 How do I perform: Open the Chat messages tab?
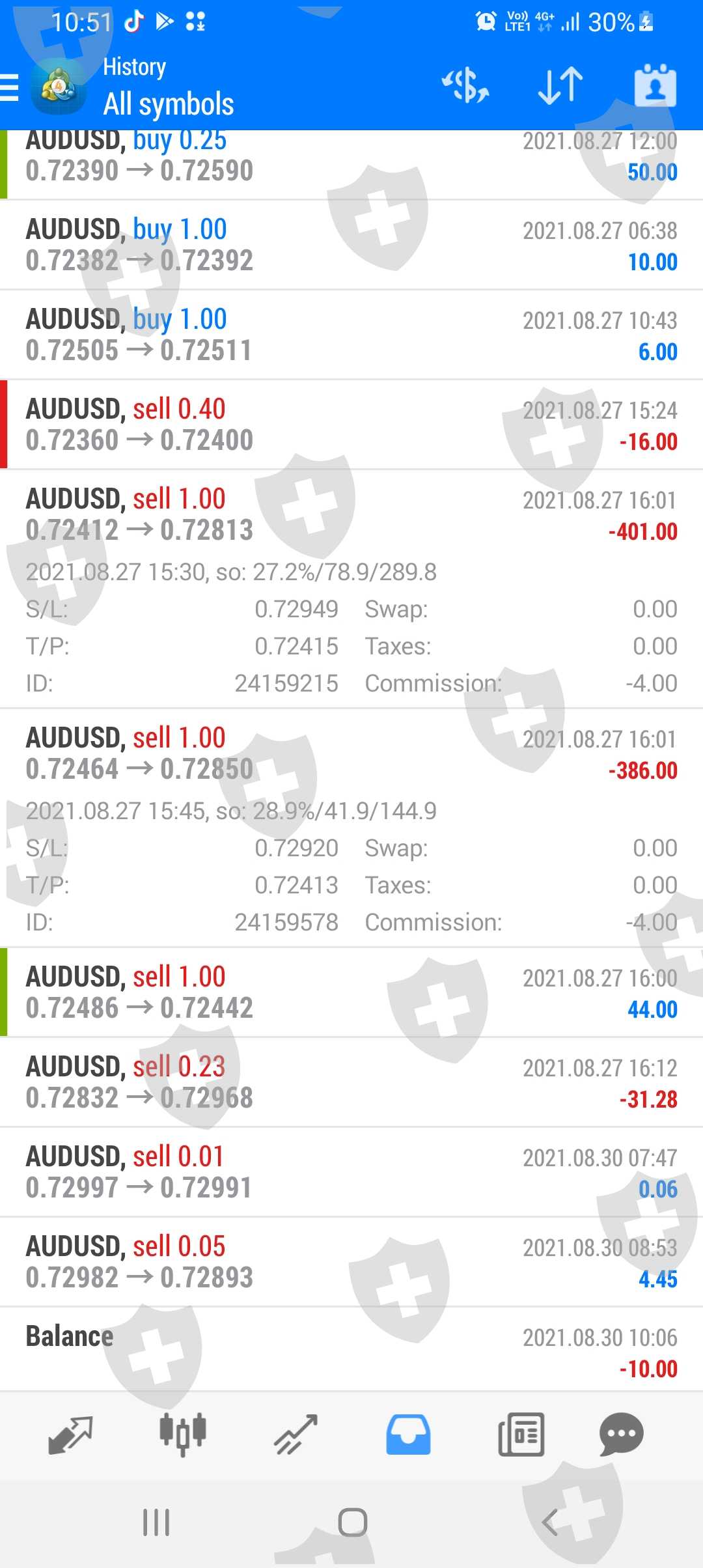pos(621,1435)
